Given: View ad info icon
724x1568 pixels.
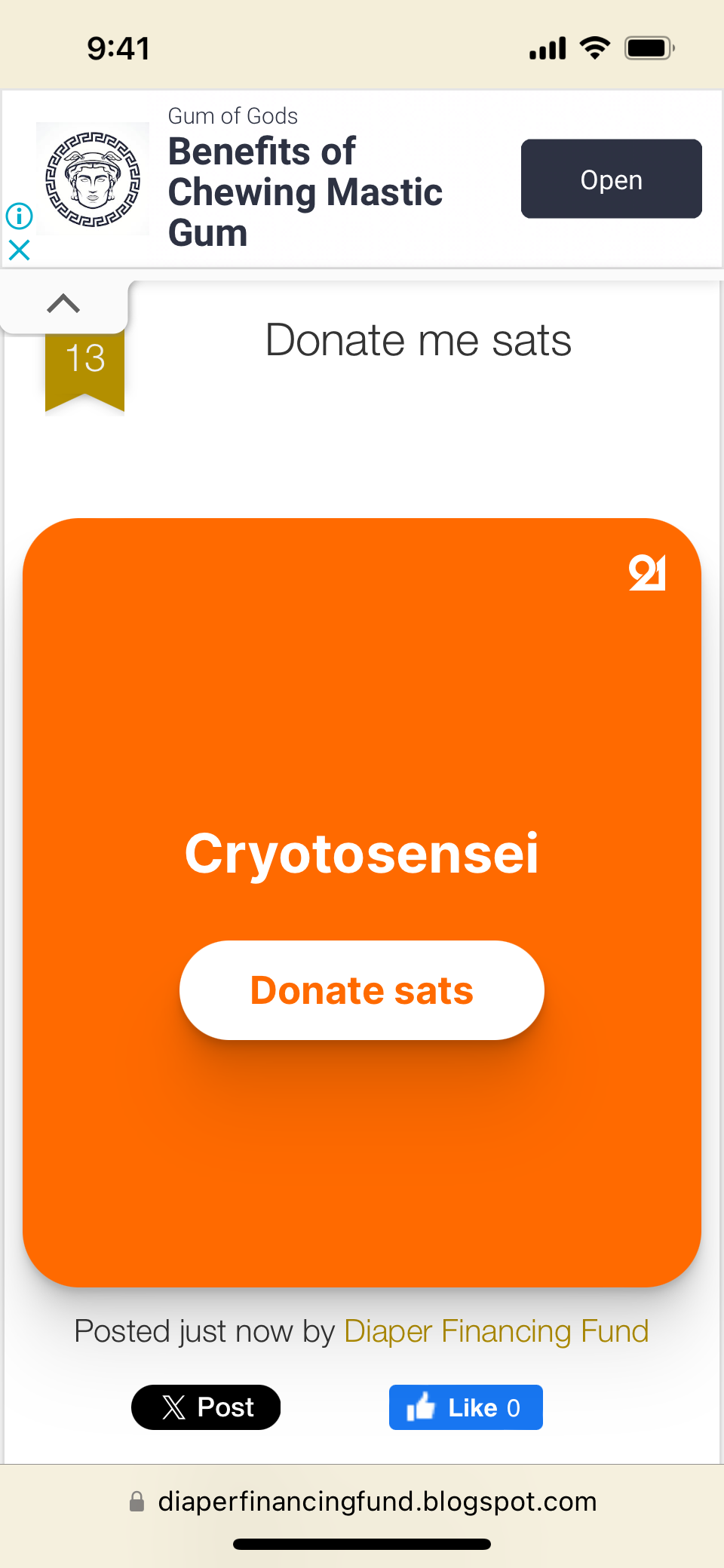Looking at the screenshot, I should (19, 216).
